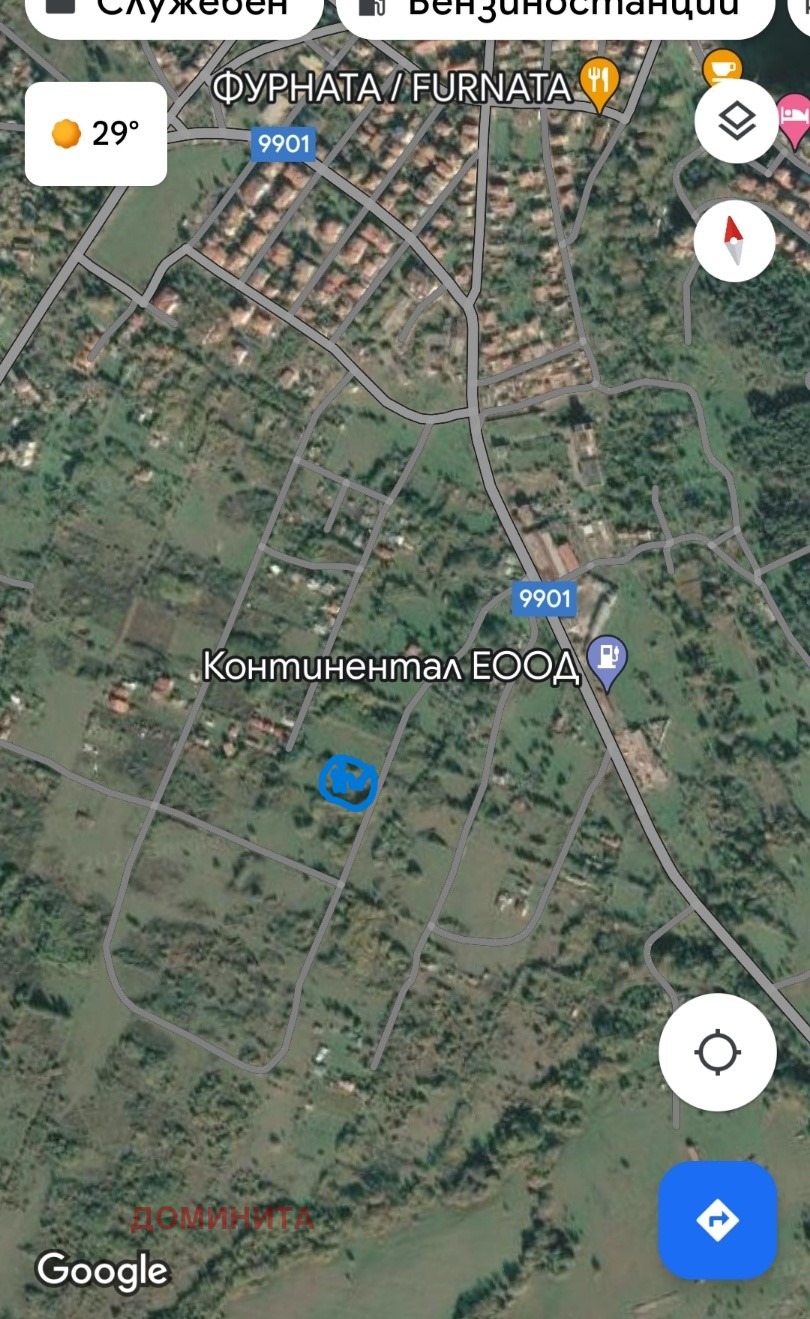The image size is (810, 1319).
Task: Open the Континентал ЕООД gas station pin
Action: [x=607, y=660]
